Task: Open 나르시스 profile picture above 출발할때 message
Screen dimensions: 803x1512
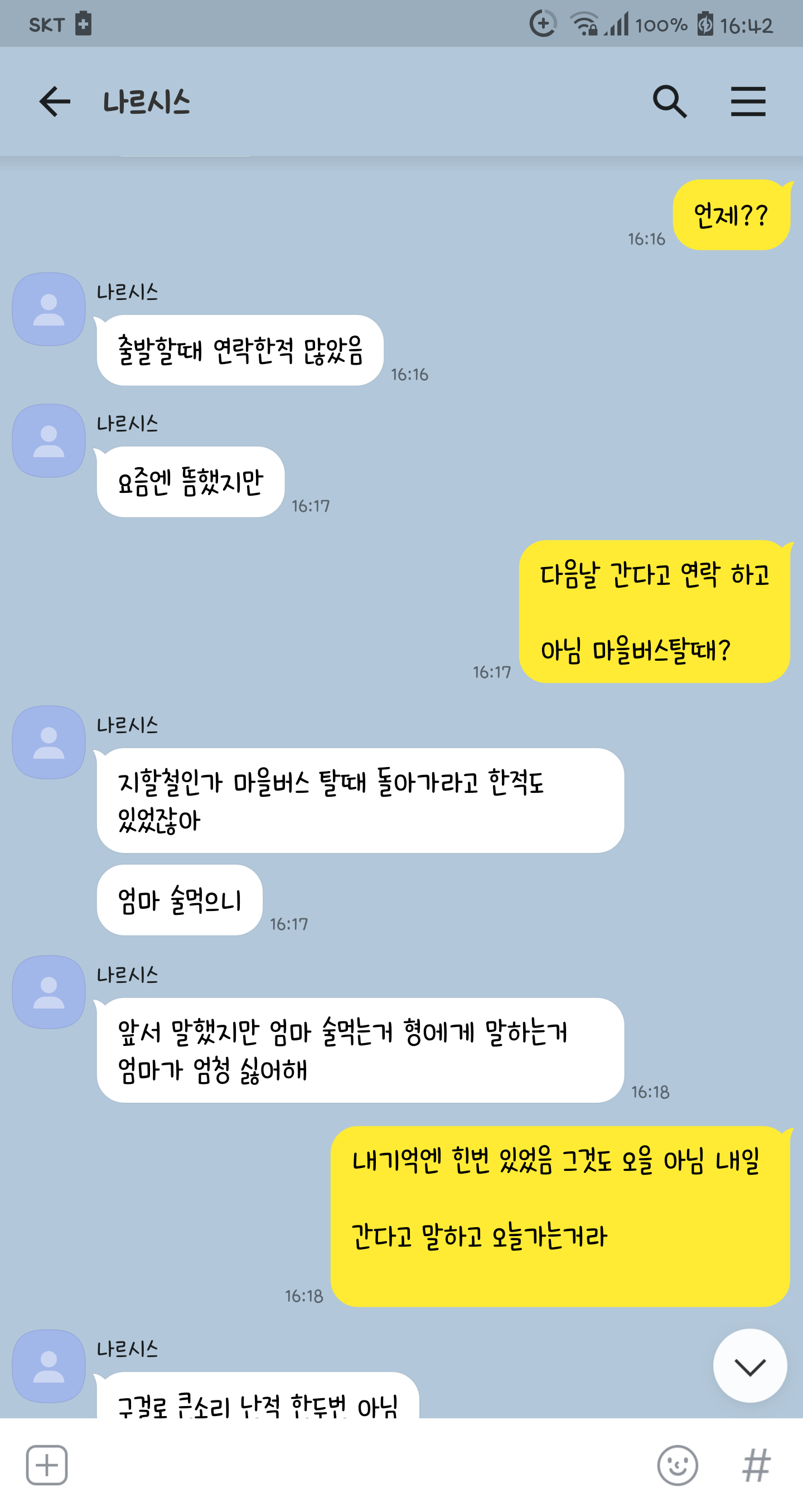Action: point(49,309)
